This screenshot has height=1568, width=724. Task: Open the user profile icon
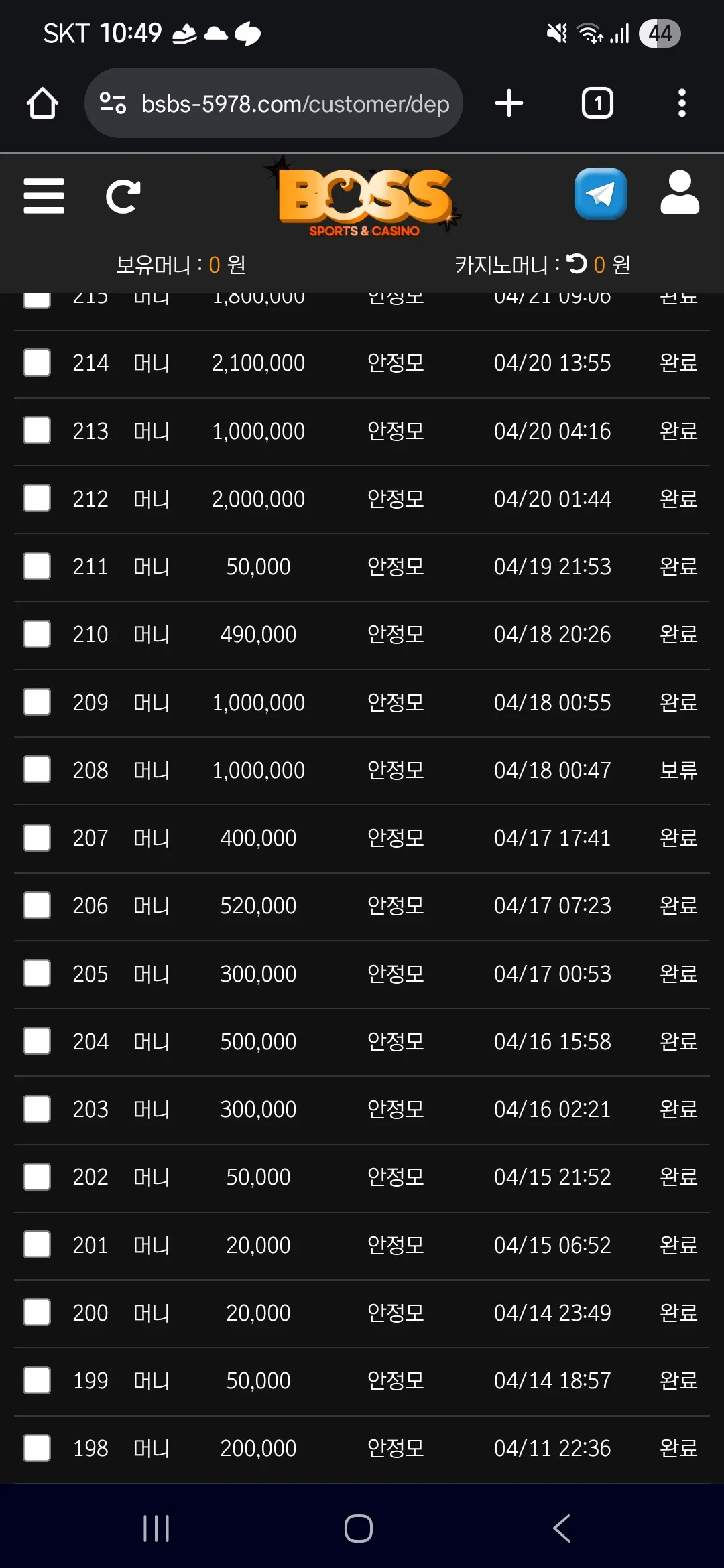680,192
